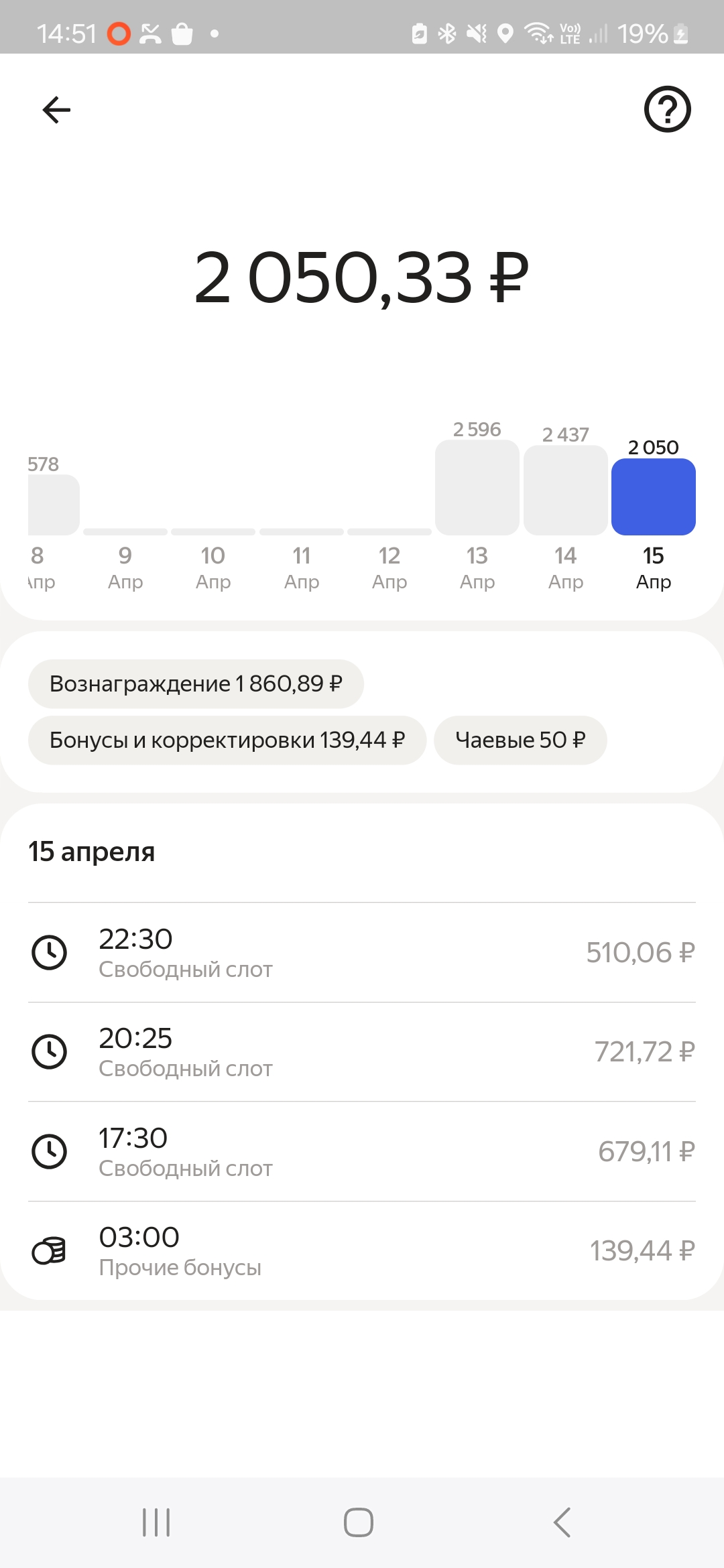Open the 22:30 Свободный слот entry

[x=362, y=952]
